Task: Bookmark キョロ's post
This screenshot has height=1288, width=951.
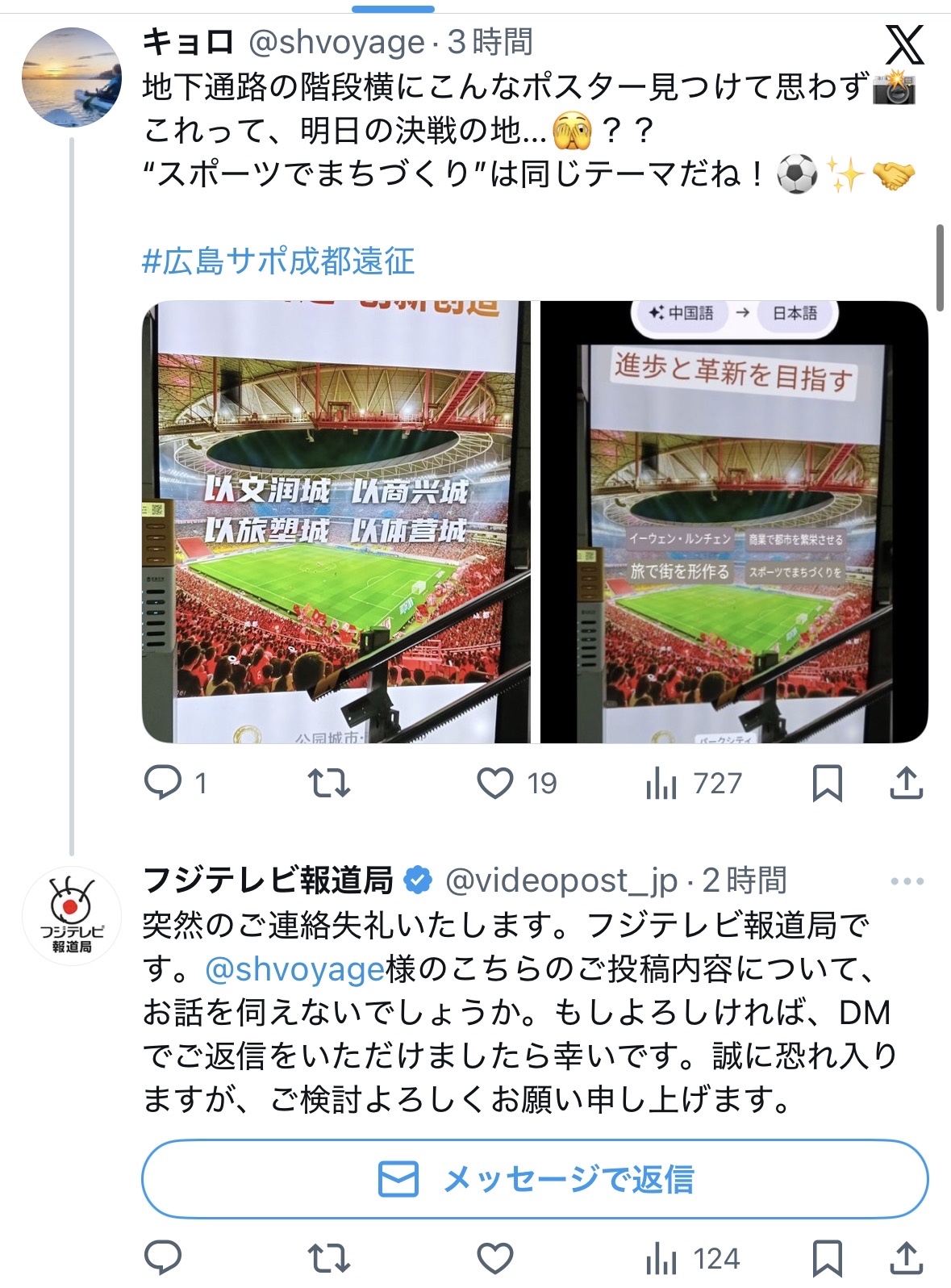Action: tap(828, 783)
